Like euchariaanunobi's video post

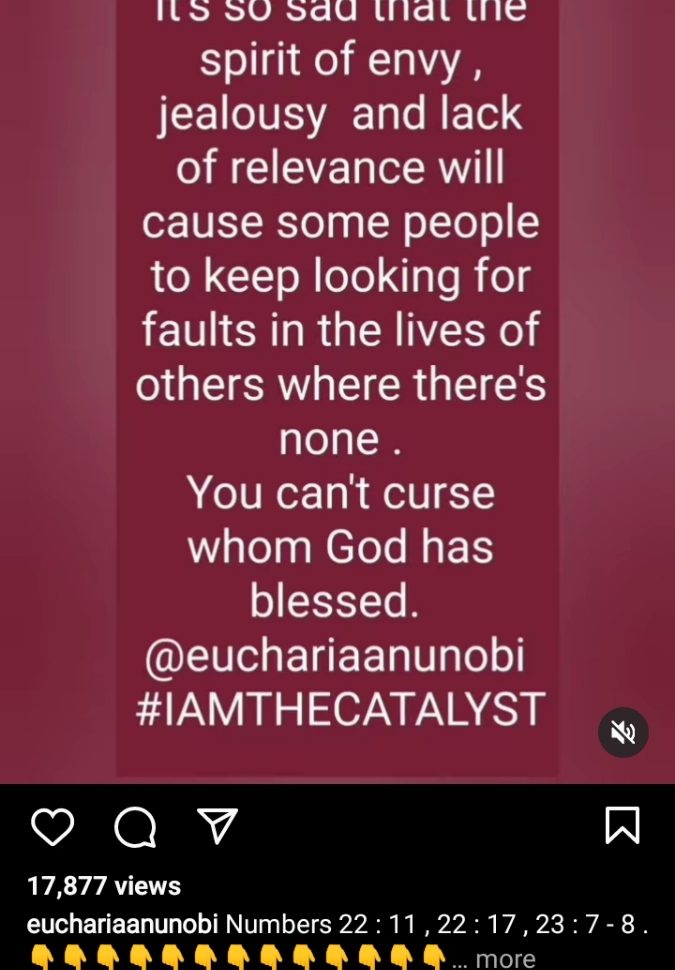pos(52,827)
